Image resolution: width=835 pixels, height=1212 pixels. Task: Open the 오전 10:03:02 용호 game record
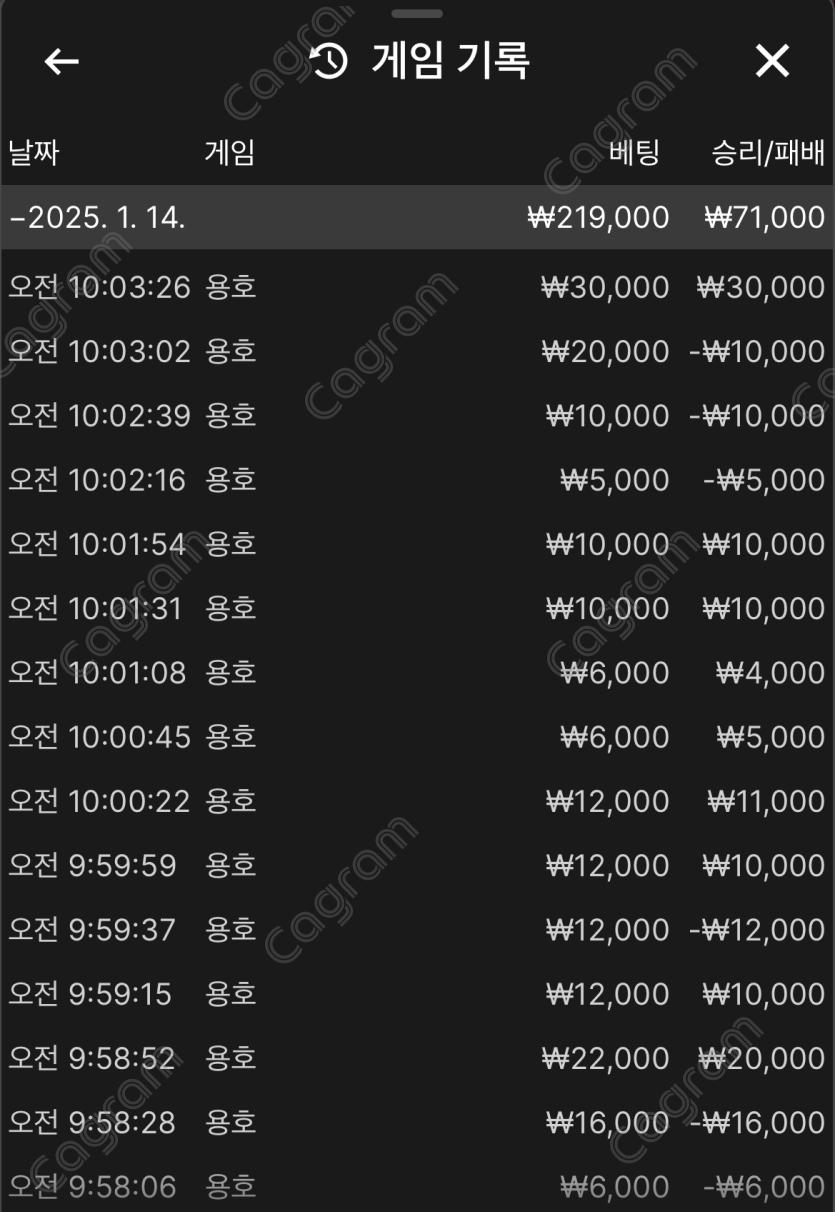coord(416,352)
